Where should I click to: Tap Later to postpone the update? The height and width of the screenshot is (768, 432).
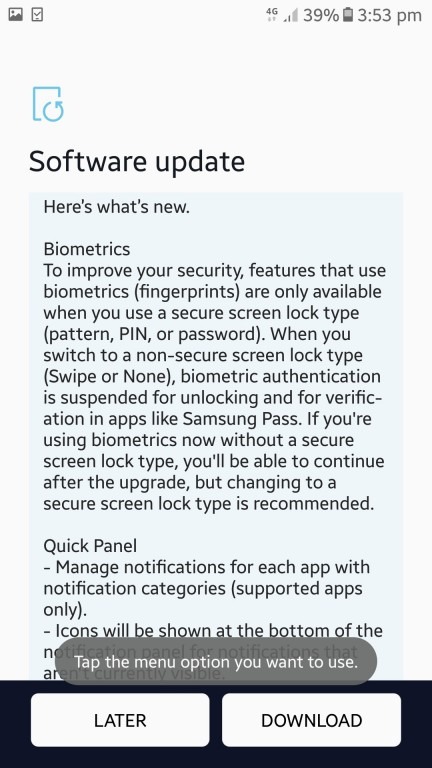pyautogui.click(x=120, y=720)
